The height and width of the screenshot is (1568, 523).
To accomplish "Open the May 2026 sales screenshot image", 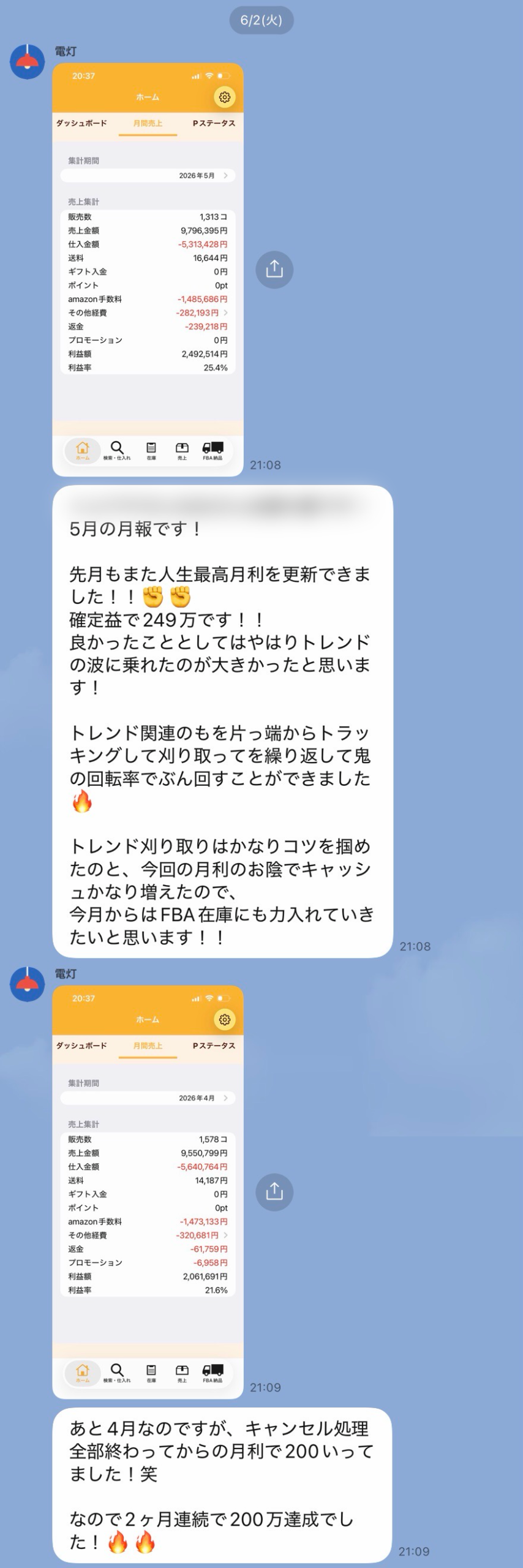I will tap(148, 269).
